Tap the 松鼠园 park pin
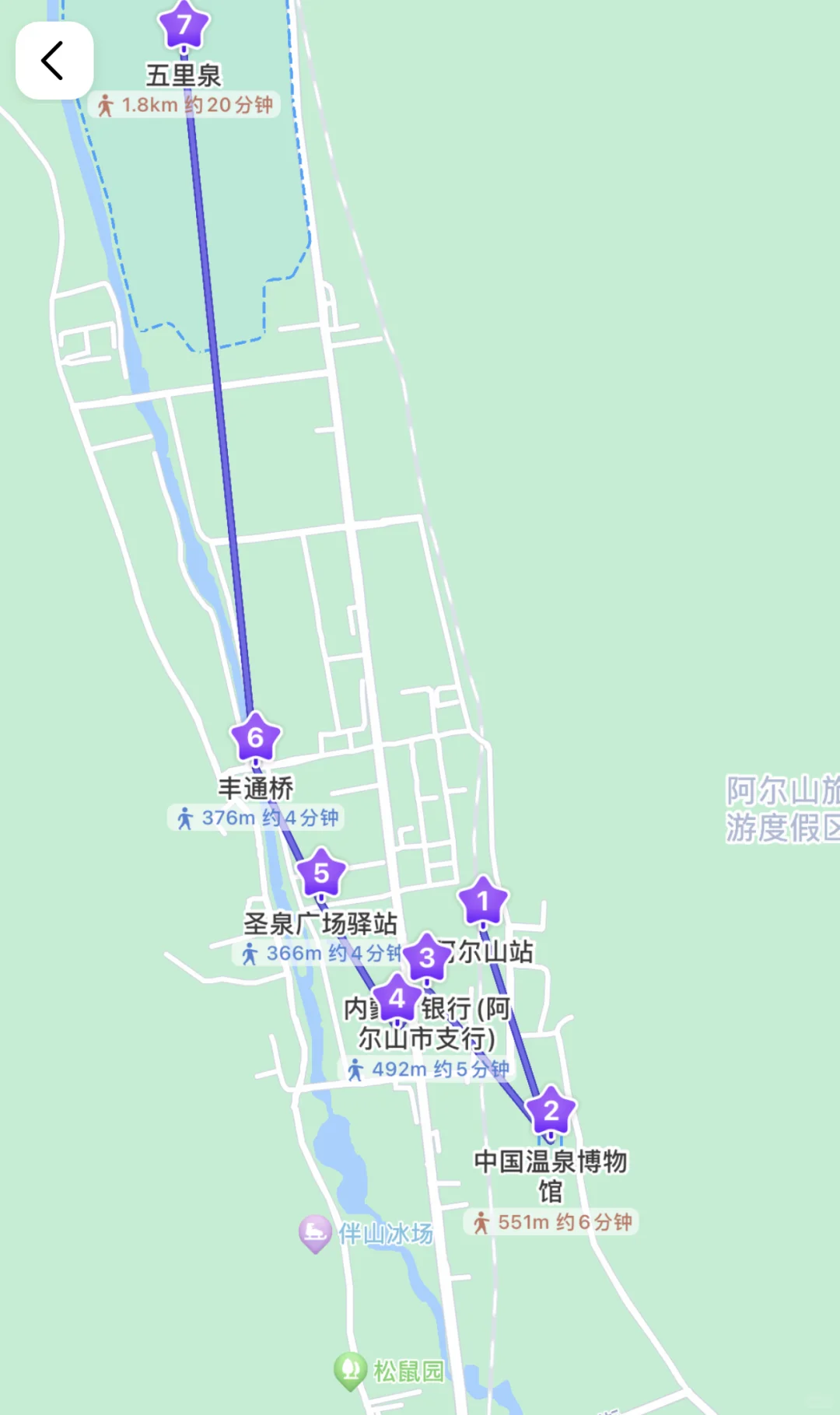The height and width of the screenshot is (1415, 840). pyautogui.click(x=350, y=1371)
